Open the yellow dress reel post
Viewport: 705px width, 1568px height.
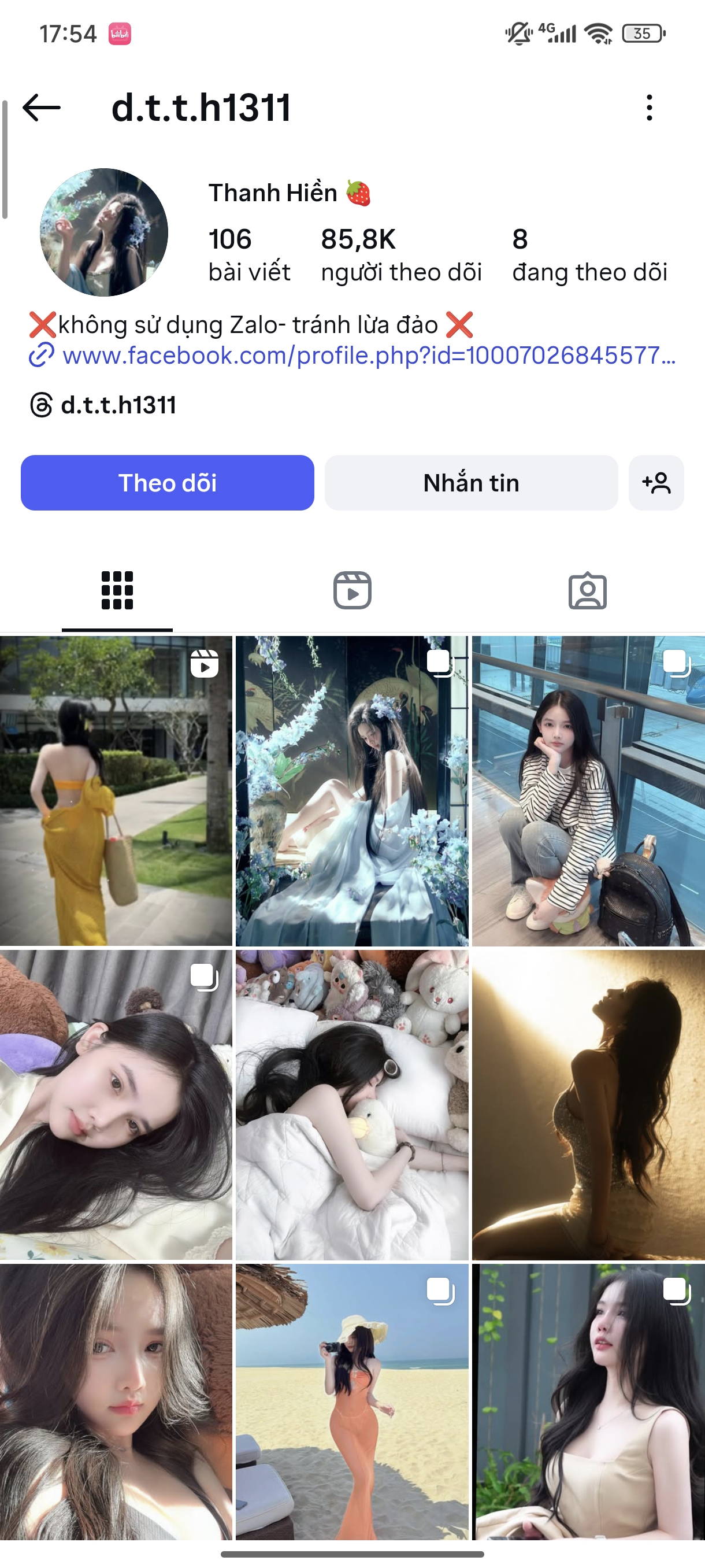point(116,791)
